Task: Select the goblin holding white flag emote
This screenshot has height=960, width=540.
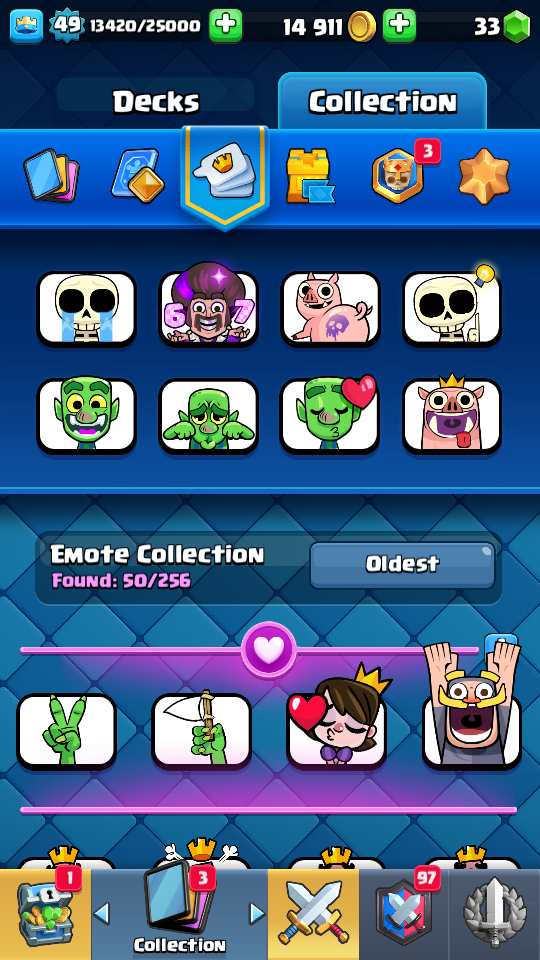Action: pyautogui.click(x=201, y=731)
